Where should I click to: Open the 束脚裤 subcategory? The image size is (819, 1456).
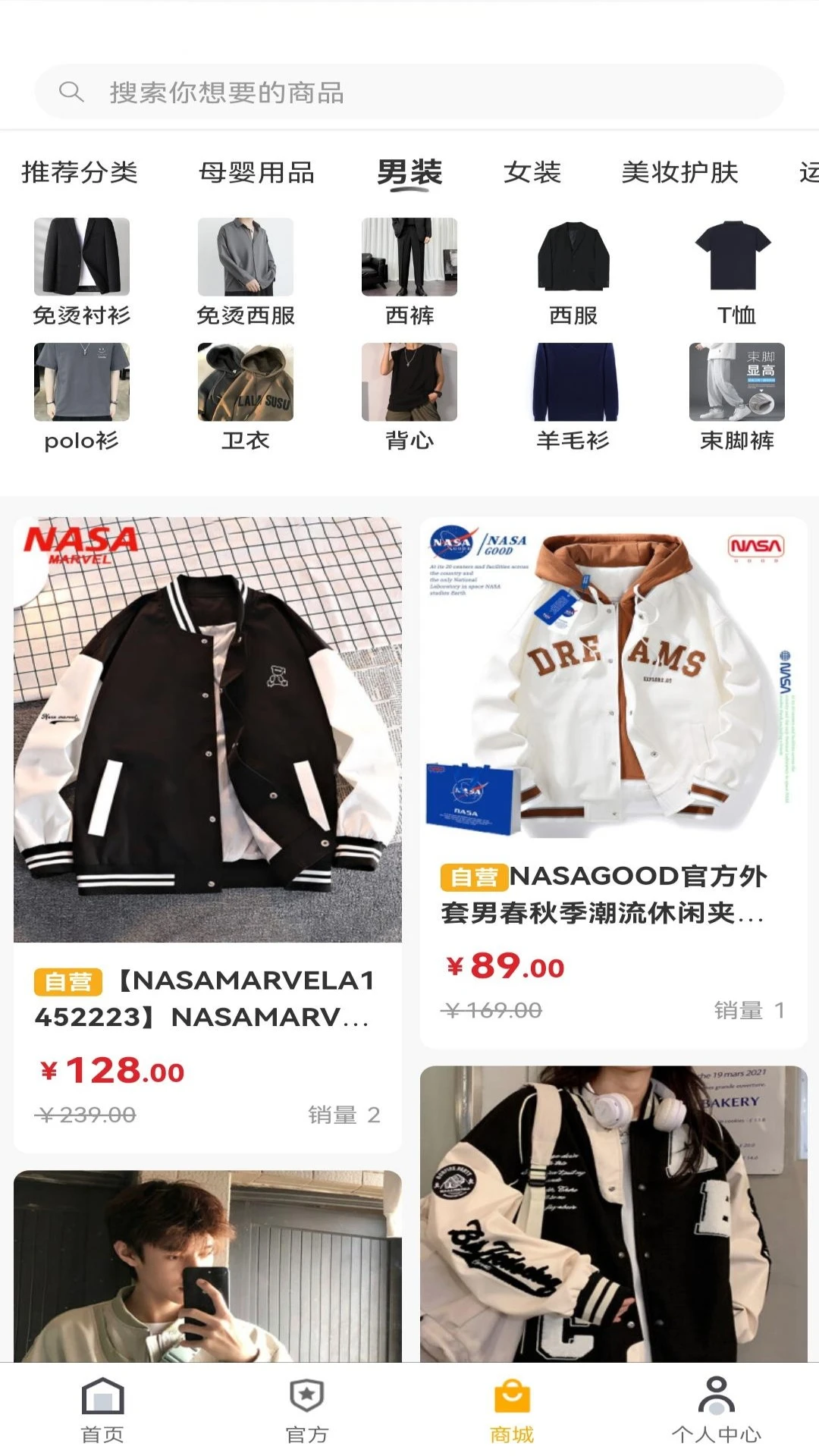pyautogui.click(x=736, y=397)
